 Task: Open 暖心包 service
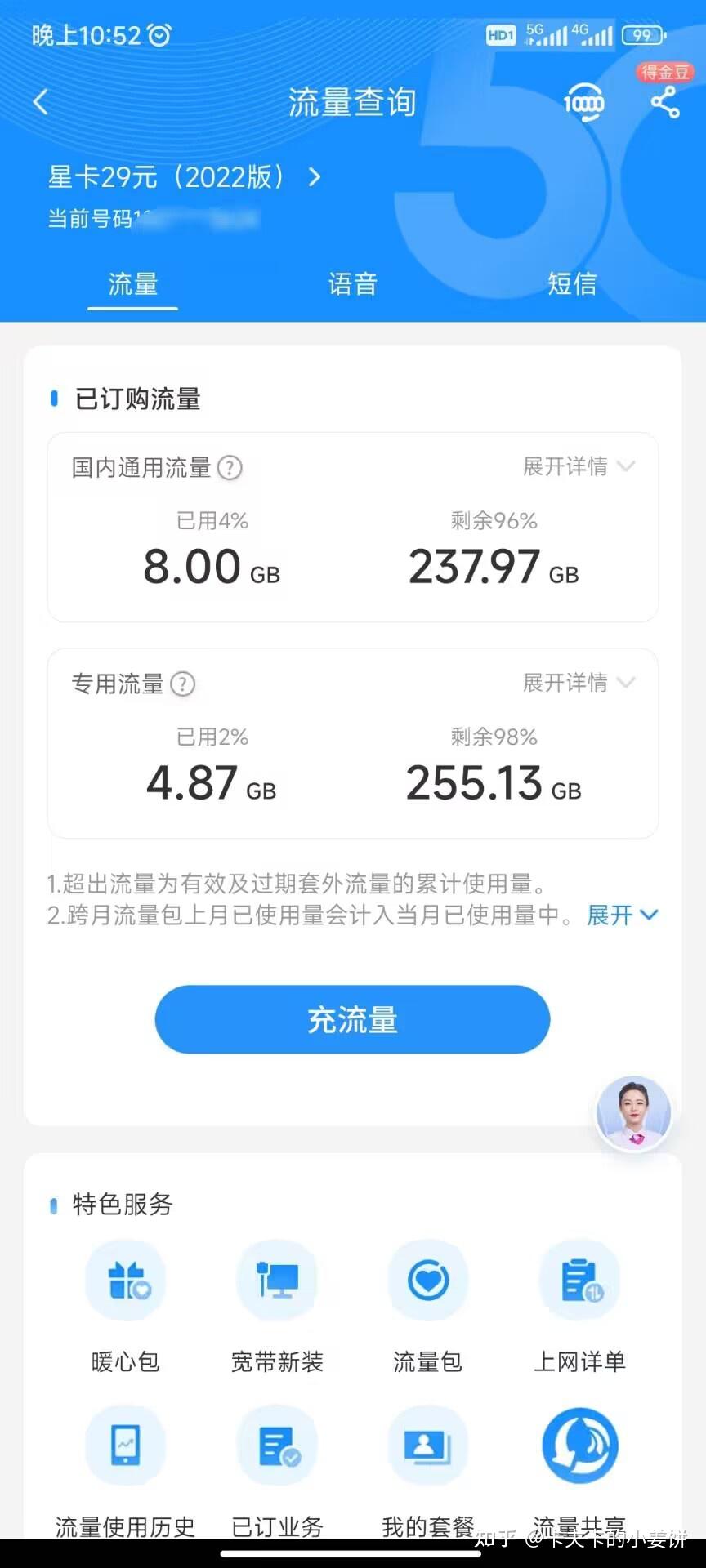coord(126,1280)
